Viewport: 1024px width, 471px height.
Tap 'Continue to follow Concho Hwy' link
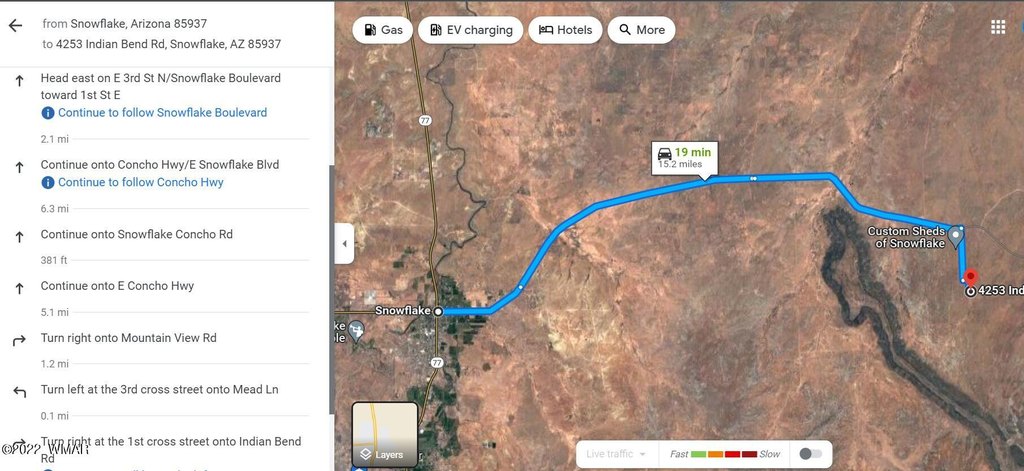pyautogui.click(x=140, y=182)
